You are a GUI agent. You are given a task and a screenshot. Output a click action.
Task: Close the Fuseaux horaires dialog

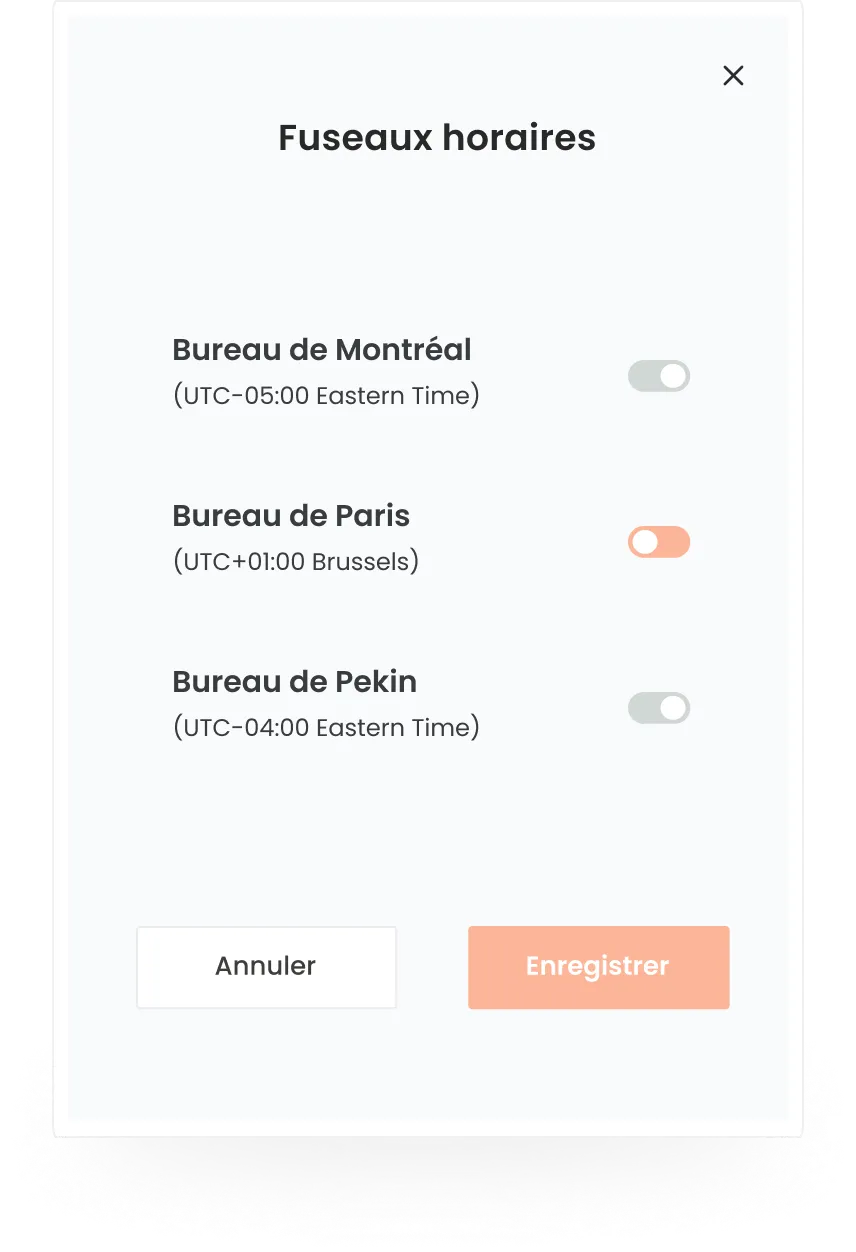pyautogui.click(x=733, y=76)
